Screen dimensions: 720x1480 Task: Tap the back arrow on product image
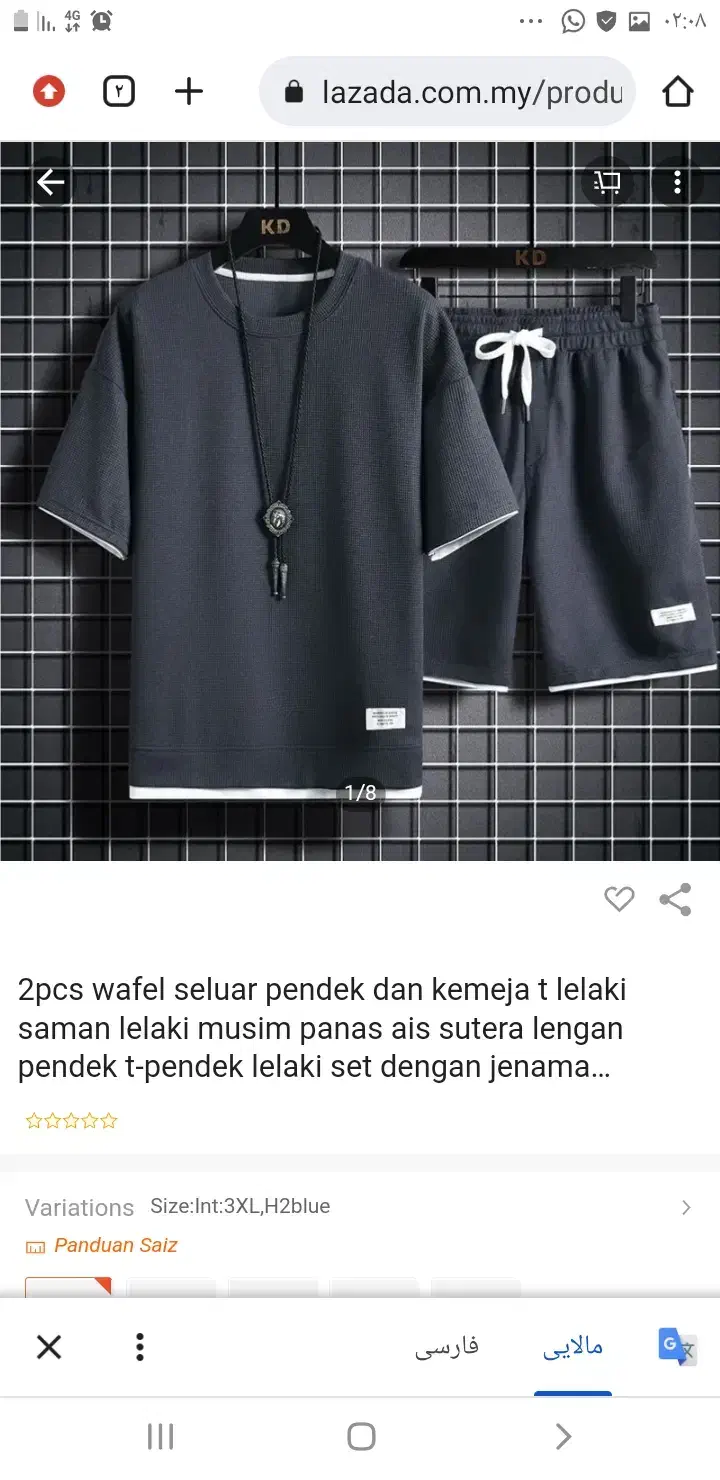coord(50,182)
